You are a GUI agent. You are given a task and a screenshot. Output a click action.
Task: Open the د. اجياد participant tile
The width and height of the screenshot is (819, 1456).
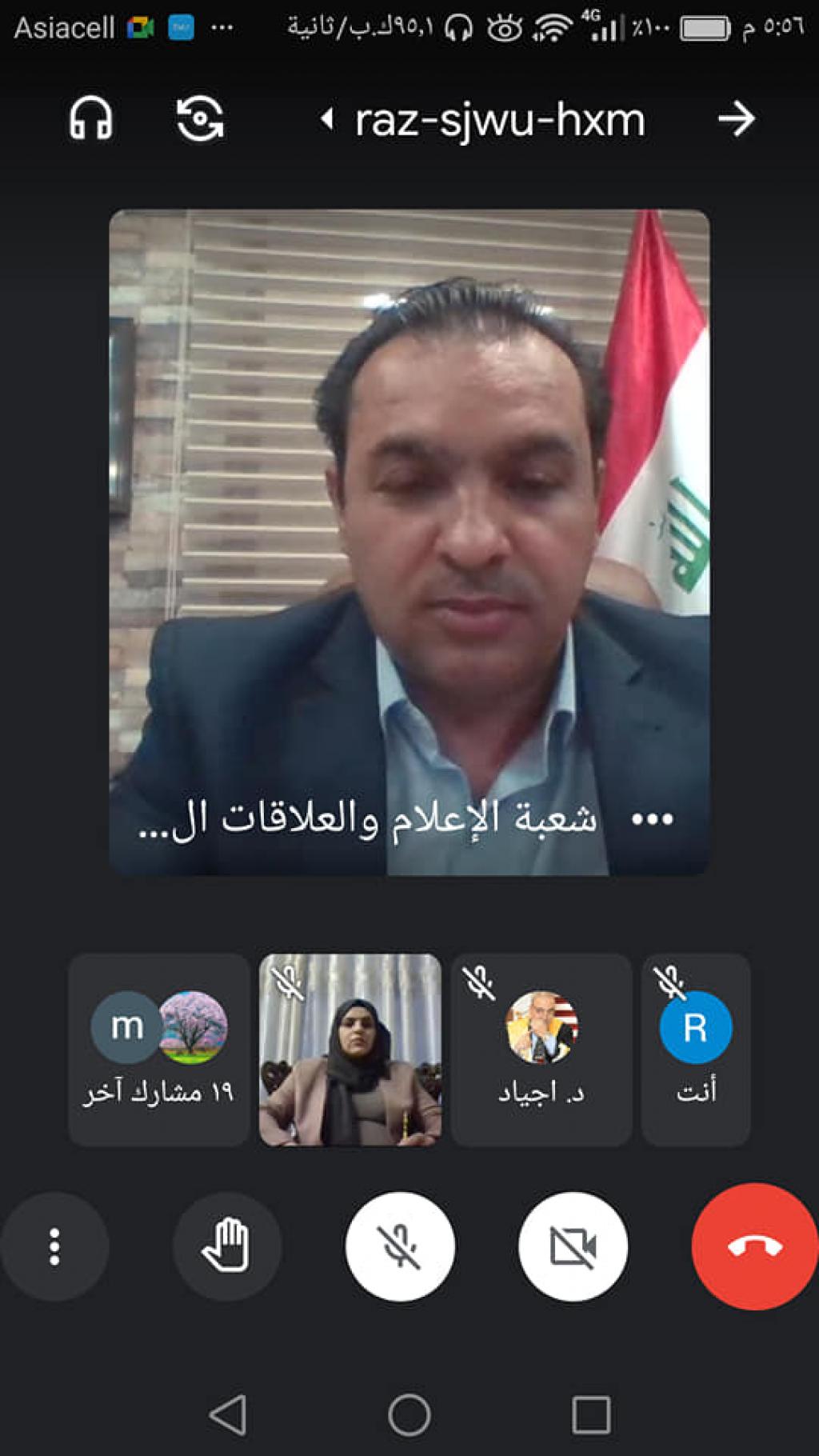click(x=541, y=1050)
